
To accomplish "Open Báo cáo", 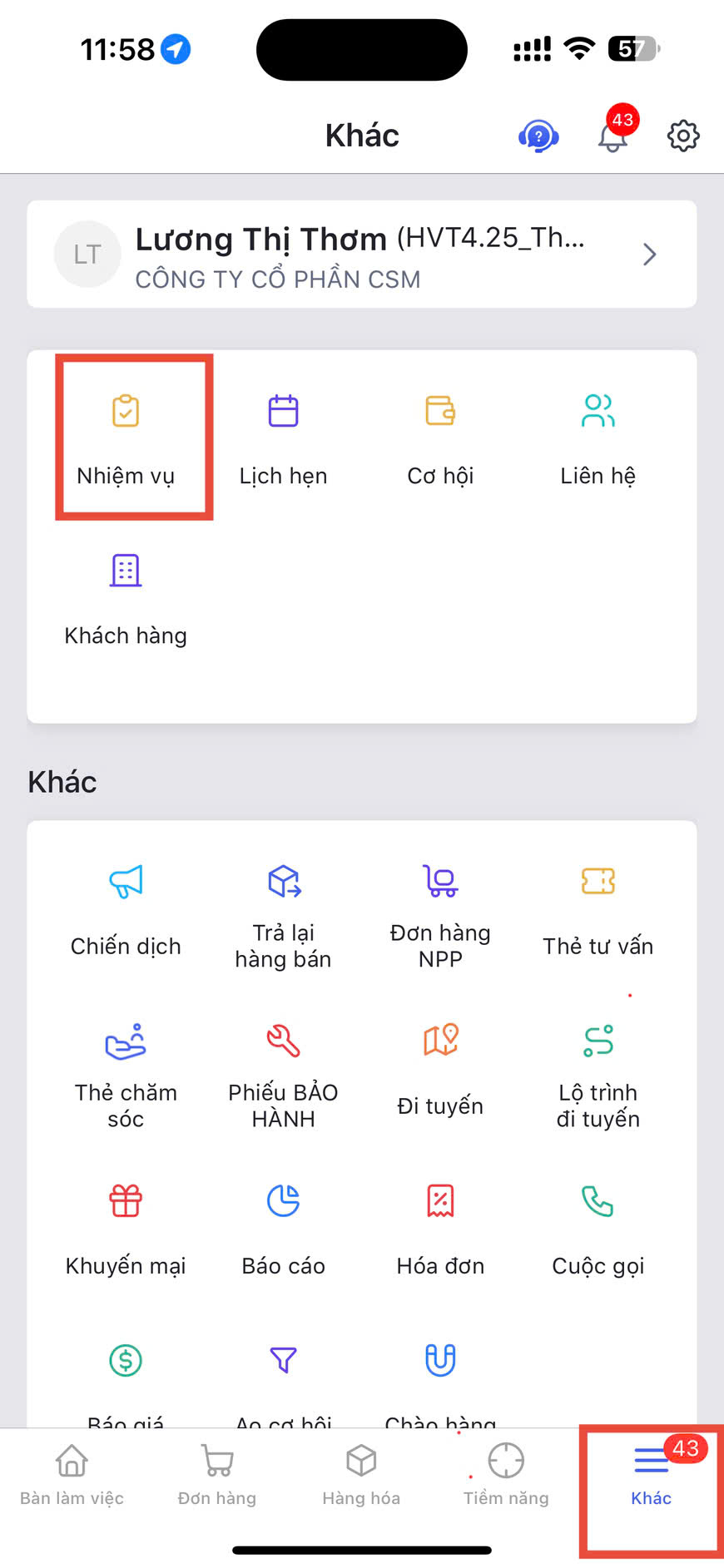I will pos(283,1228).
